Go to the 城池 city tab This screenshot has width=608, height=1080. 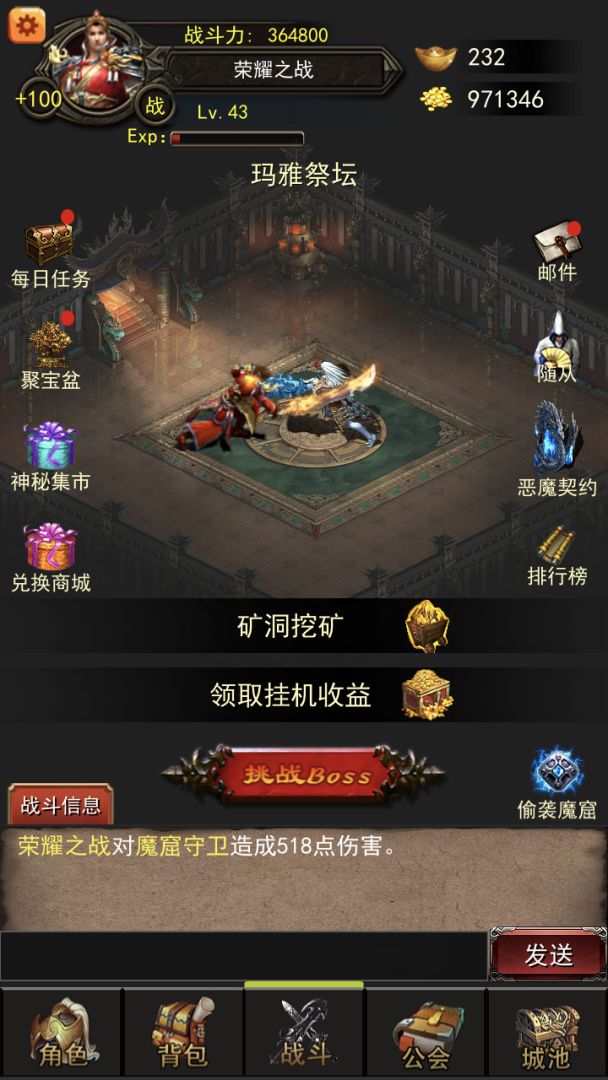pos(547,1035)
